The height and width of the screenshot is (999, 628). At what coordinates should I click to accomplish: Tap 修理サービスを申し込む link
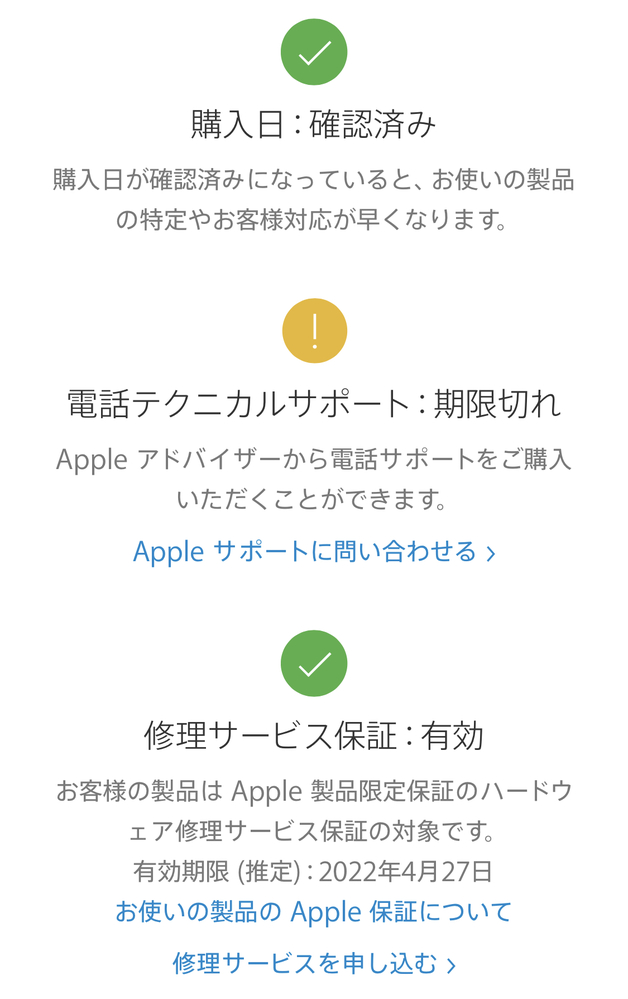tap(313, 964)
